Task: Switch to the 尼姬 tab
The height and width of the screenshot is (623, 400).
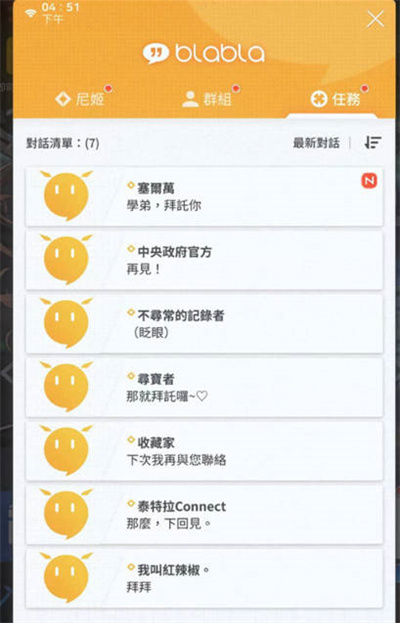Action: [80, 99]
